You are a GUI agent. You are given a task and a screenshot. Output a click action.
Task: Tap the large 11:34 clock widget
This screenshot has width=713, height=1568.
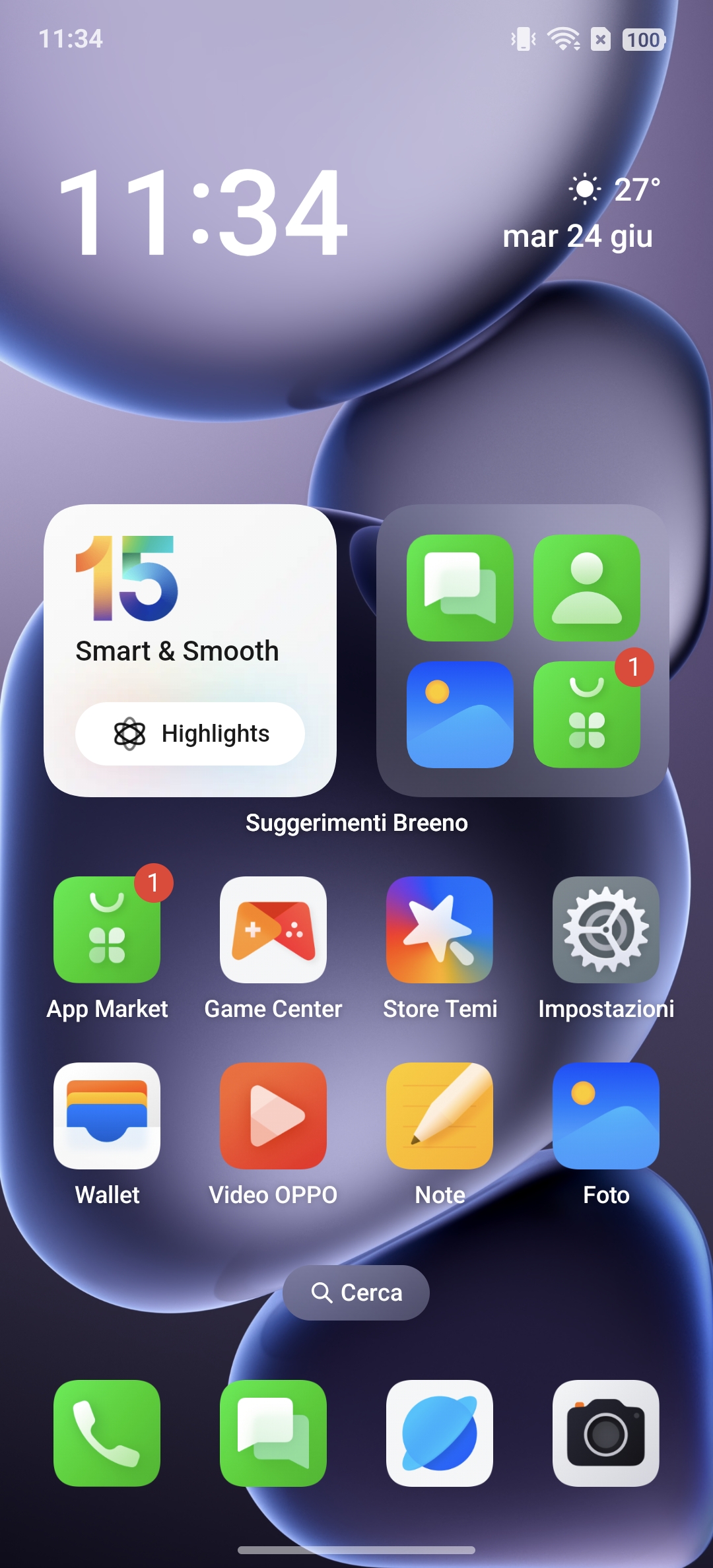203,212
